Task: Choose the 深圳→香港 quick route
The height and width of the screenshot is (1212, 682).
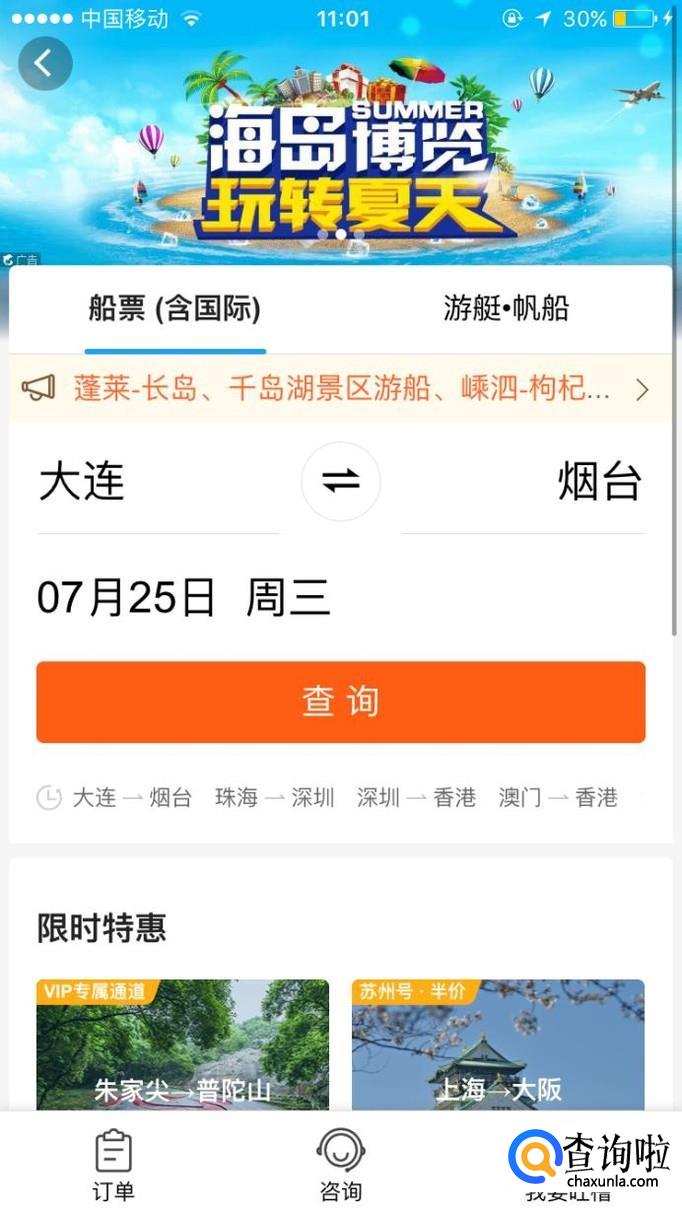Action: (416, 798)
